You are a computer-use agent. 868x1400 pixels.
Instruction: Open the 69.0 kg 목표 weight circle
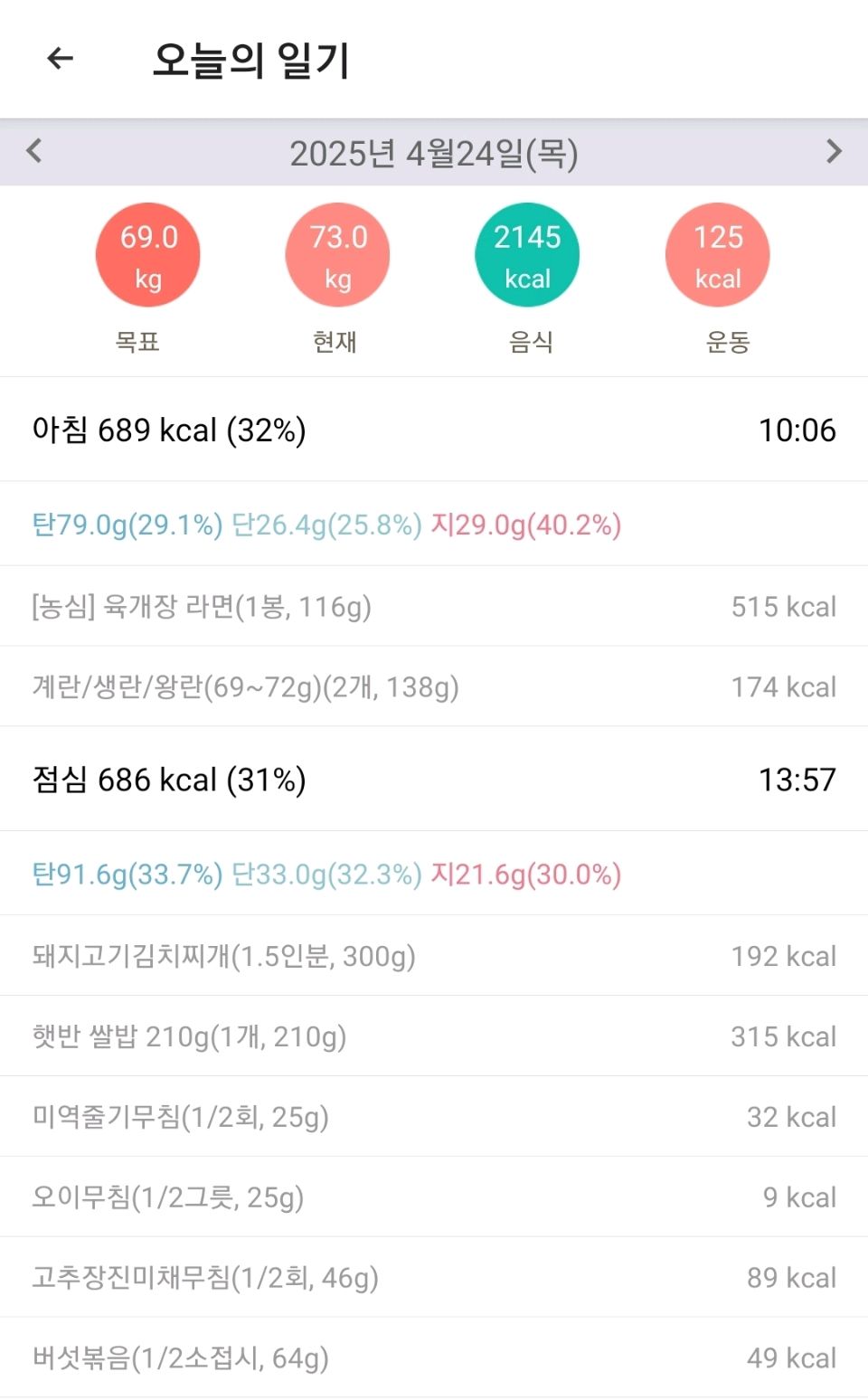148,255
